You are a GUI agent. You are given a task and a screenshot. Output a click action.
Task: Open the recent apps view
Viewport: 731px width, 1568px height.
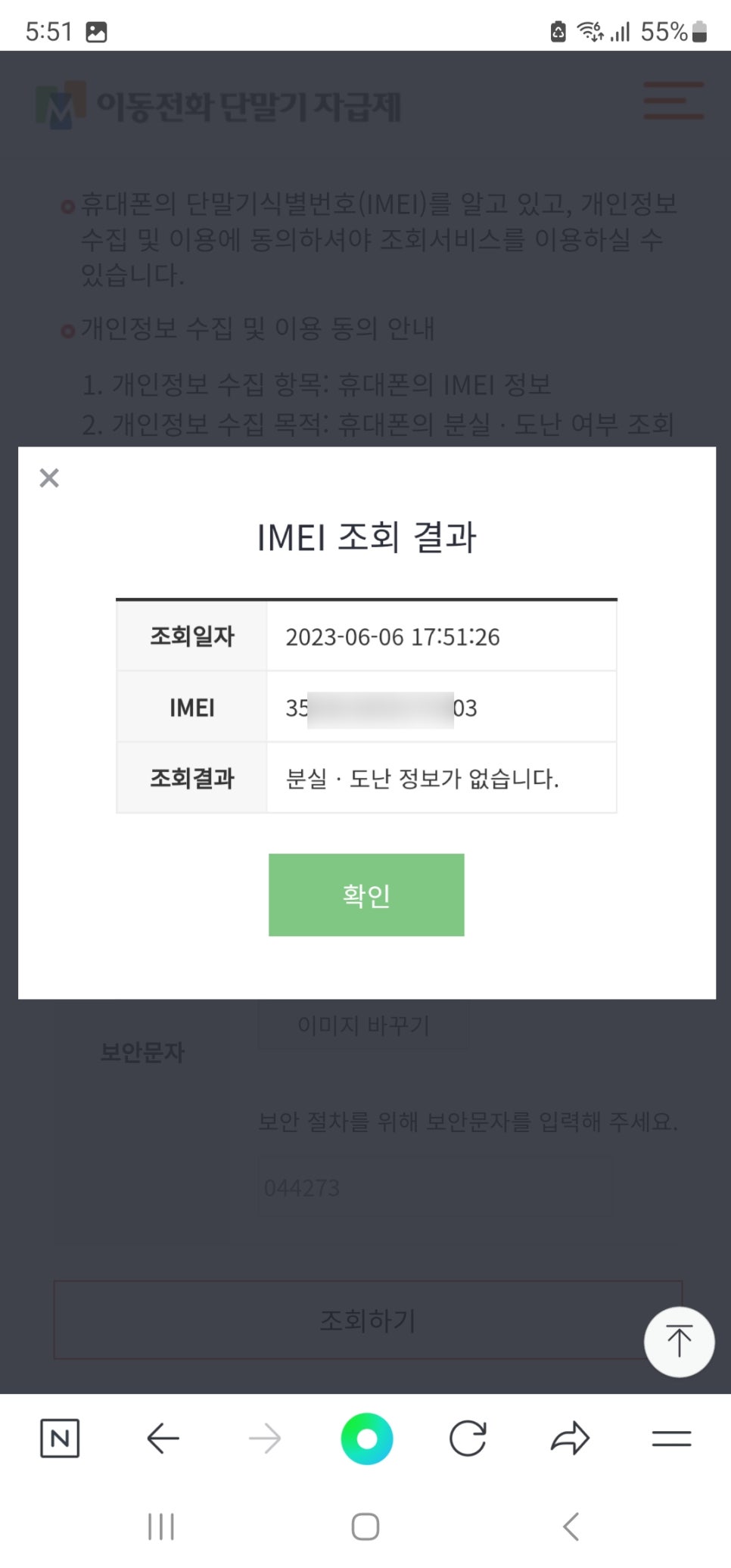click(x=161, y=1526)
